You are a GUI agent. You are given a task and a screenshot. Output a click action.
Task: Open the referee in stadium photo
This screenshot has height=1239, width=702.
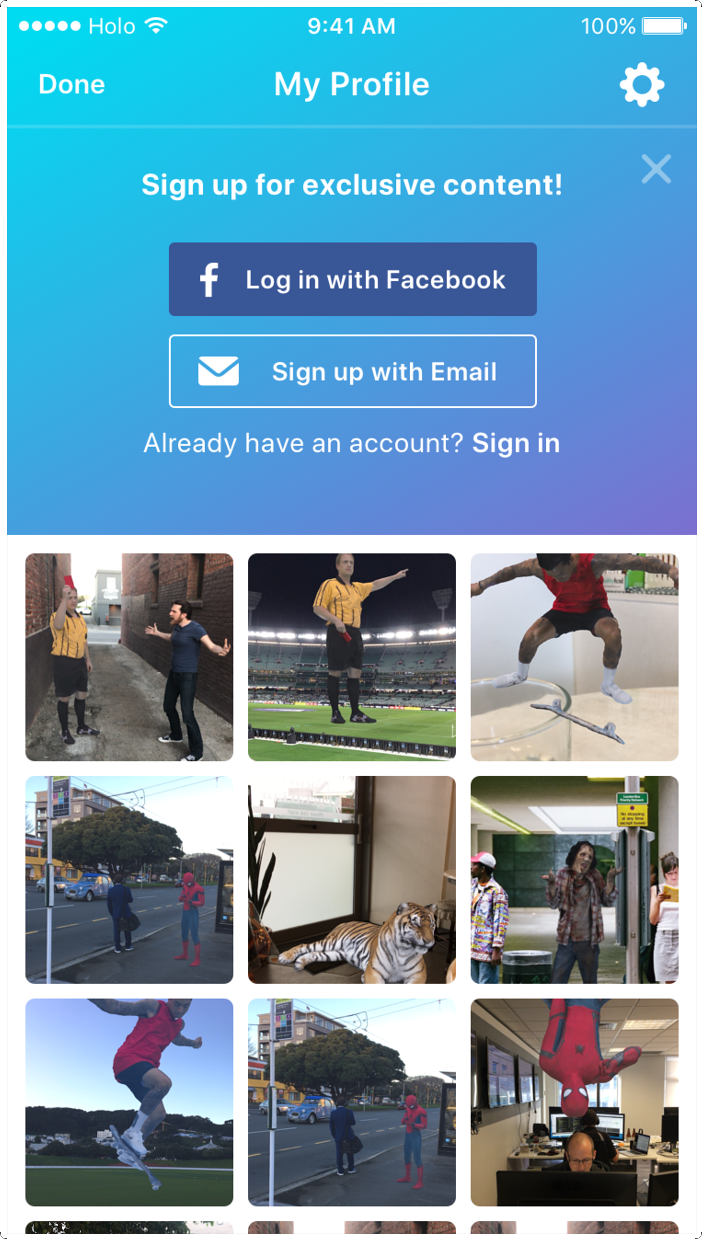click(x=352, y=657)
